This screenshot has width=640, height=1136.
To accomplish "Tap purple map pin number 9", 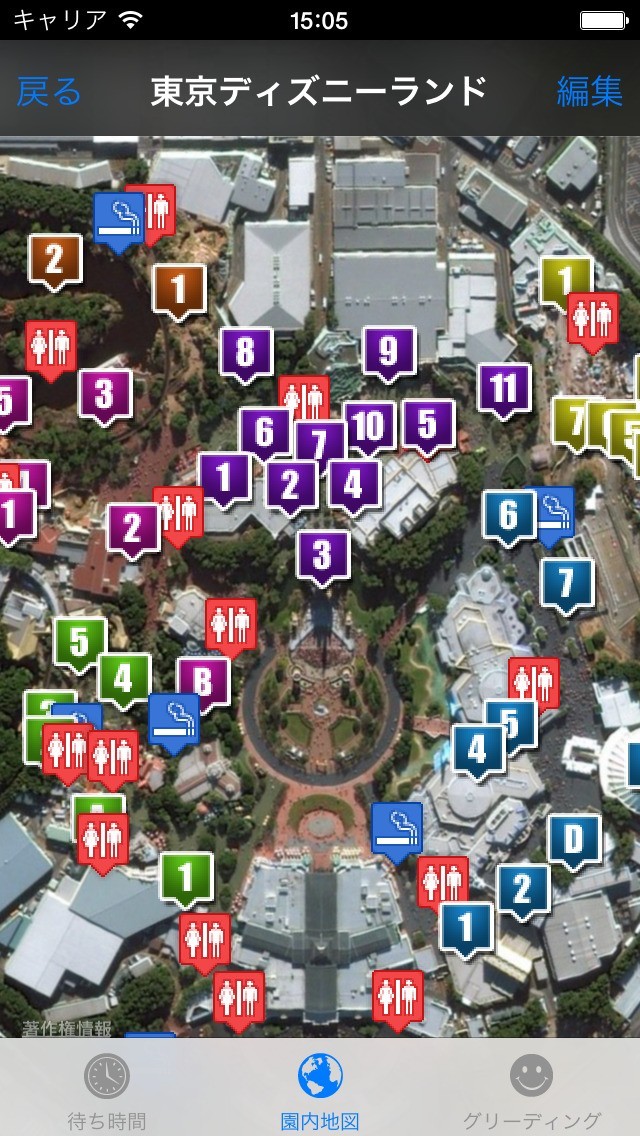I will (389, 352).
